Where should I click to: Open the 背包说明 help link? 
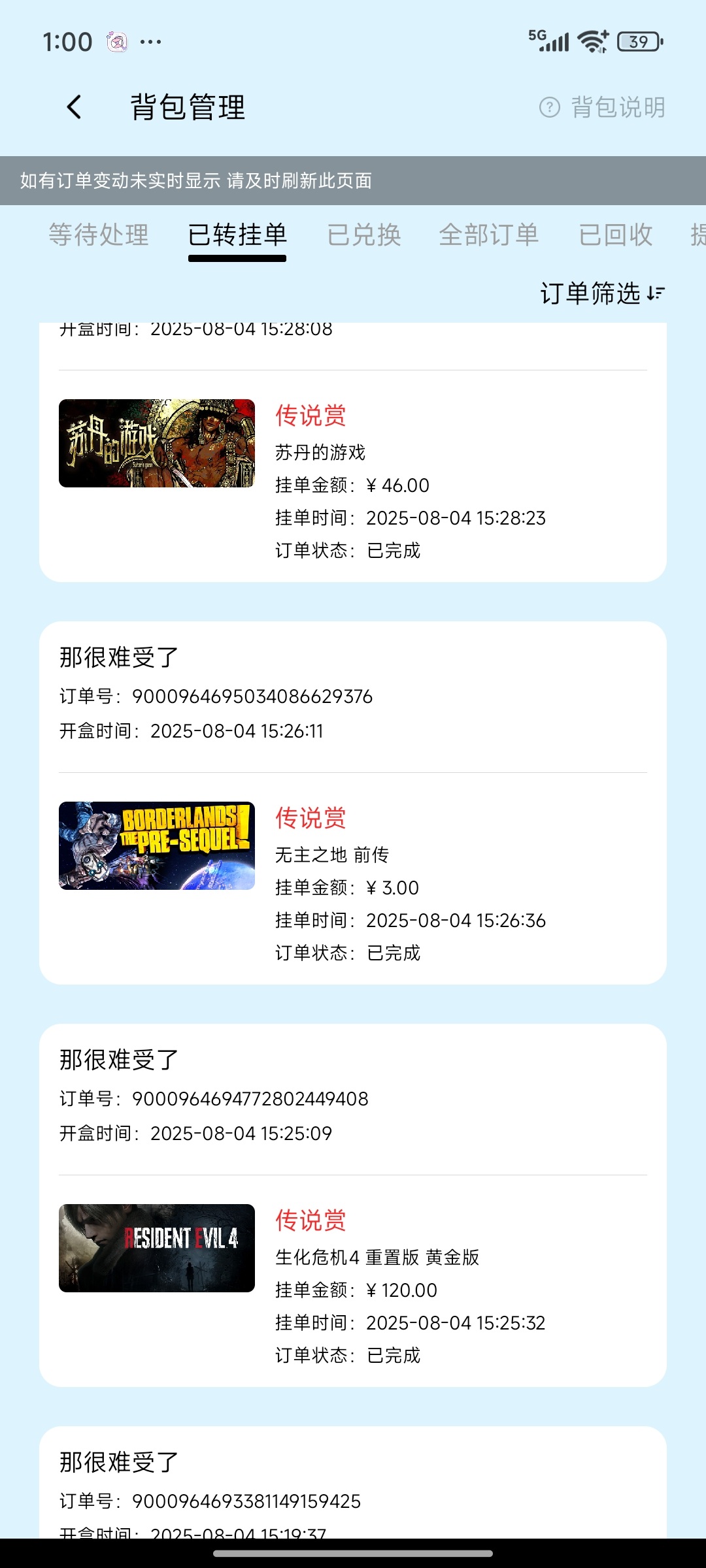tap(602, 107)
